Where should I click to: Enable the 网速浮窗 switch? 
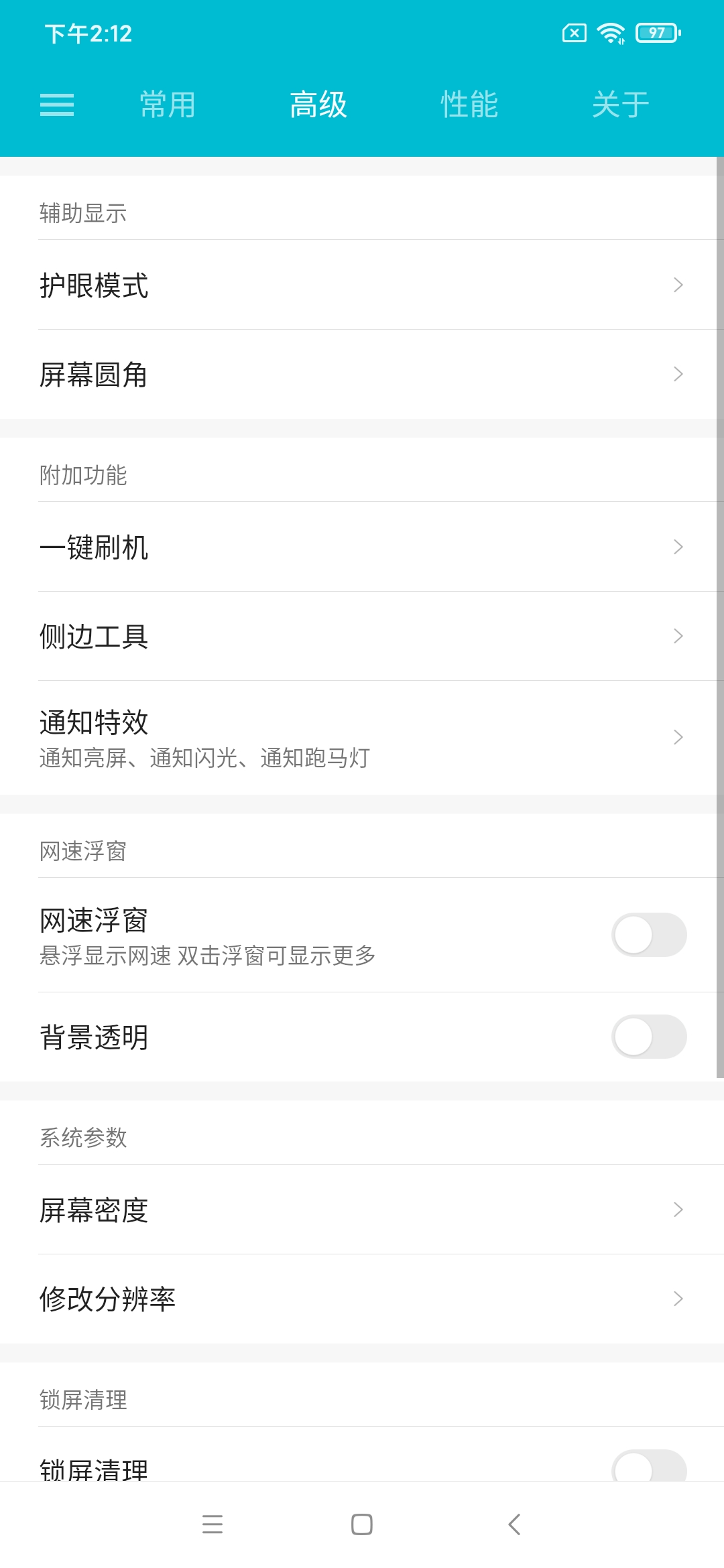[x=648, y=935]
